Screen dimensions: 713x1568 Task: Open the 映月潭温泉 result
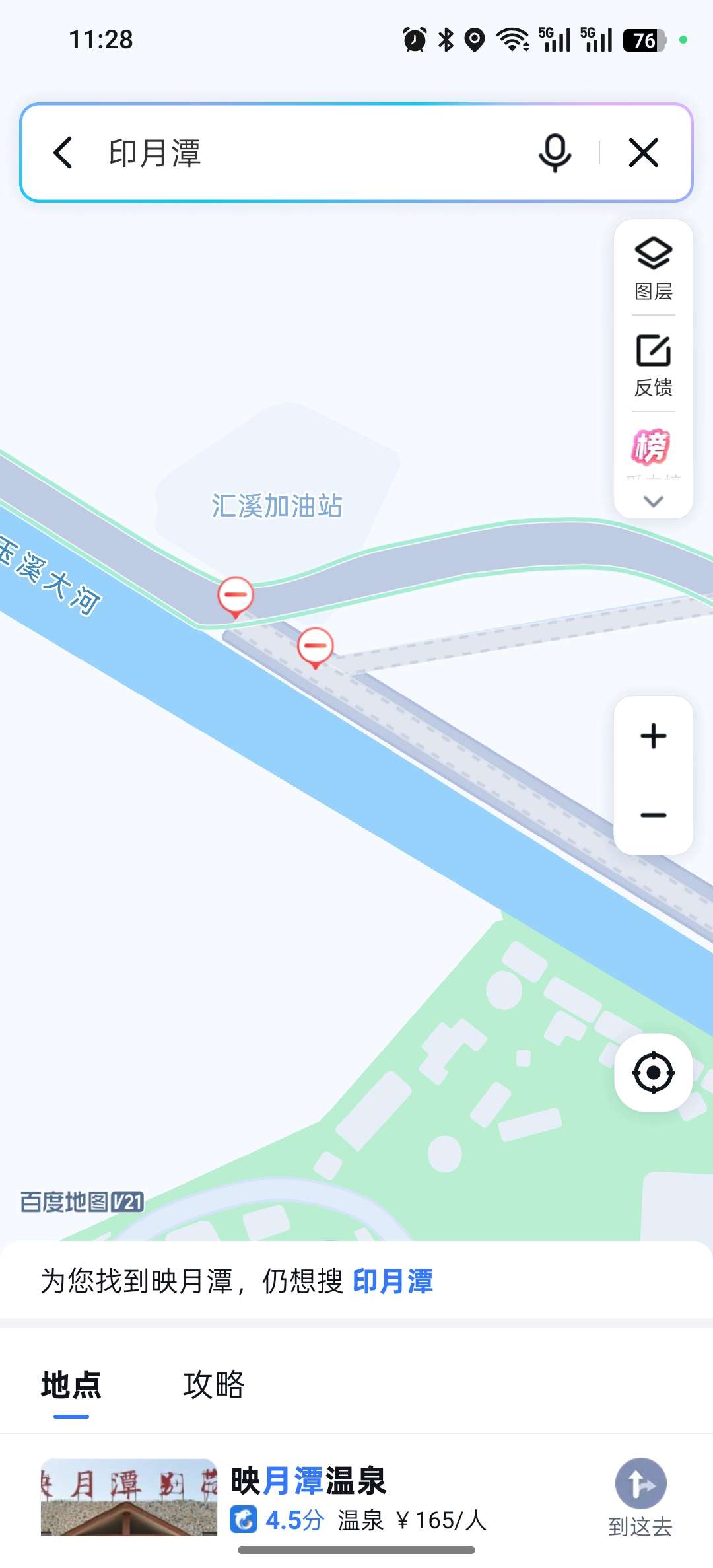(x=308, y=1480)
